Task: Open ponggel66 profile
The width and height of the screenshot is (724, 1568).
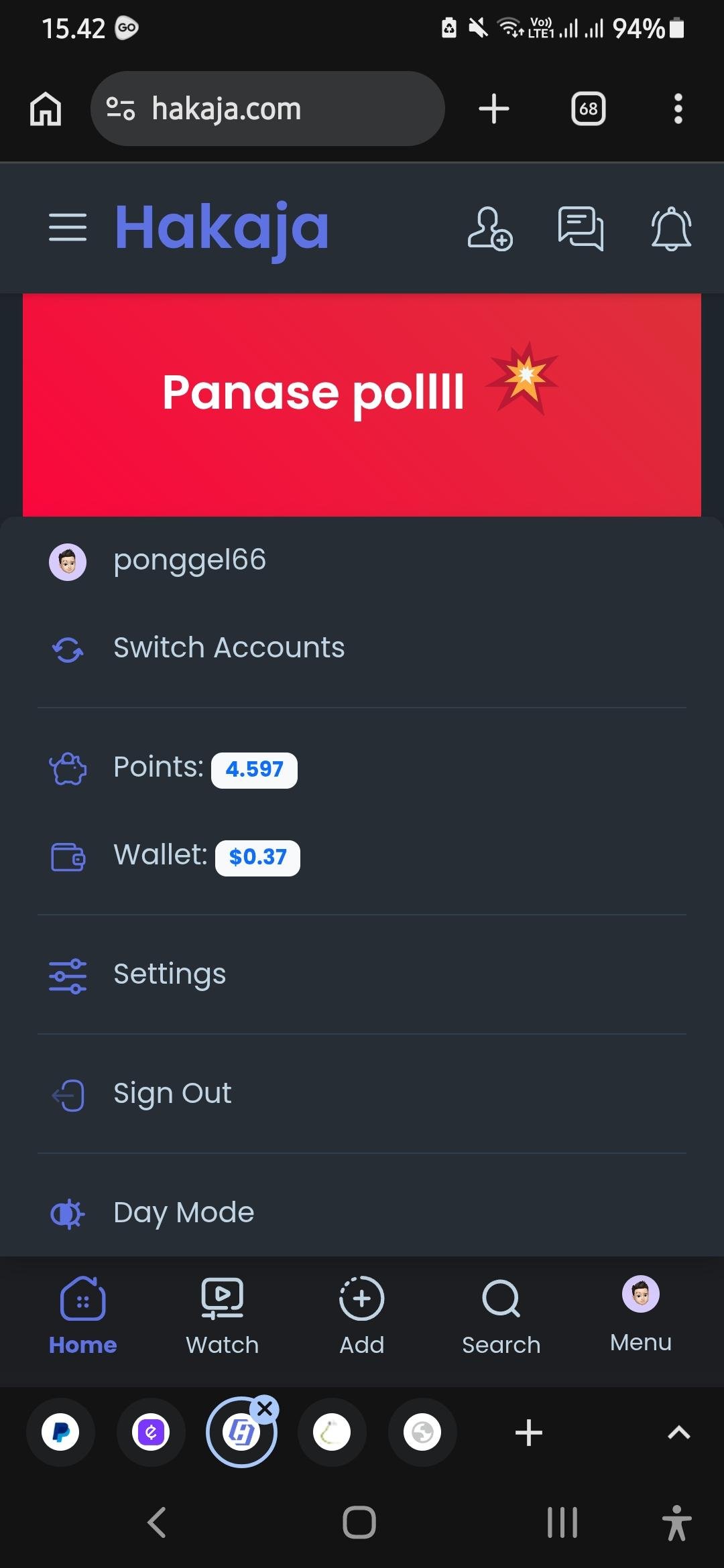Action: [189, 561]
